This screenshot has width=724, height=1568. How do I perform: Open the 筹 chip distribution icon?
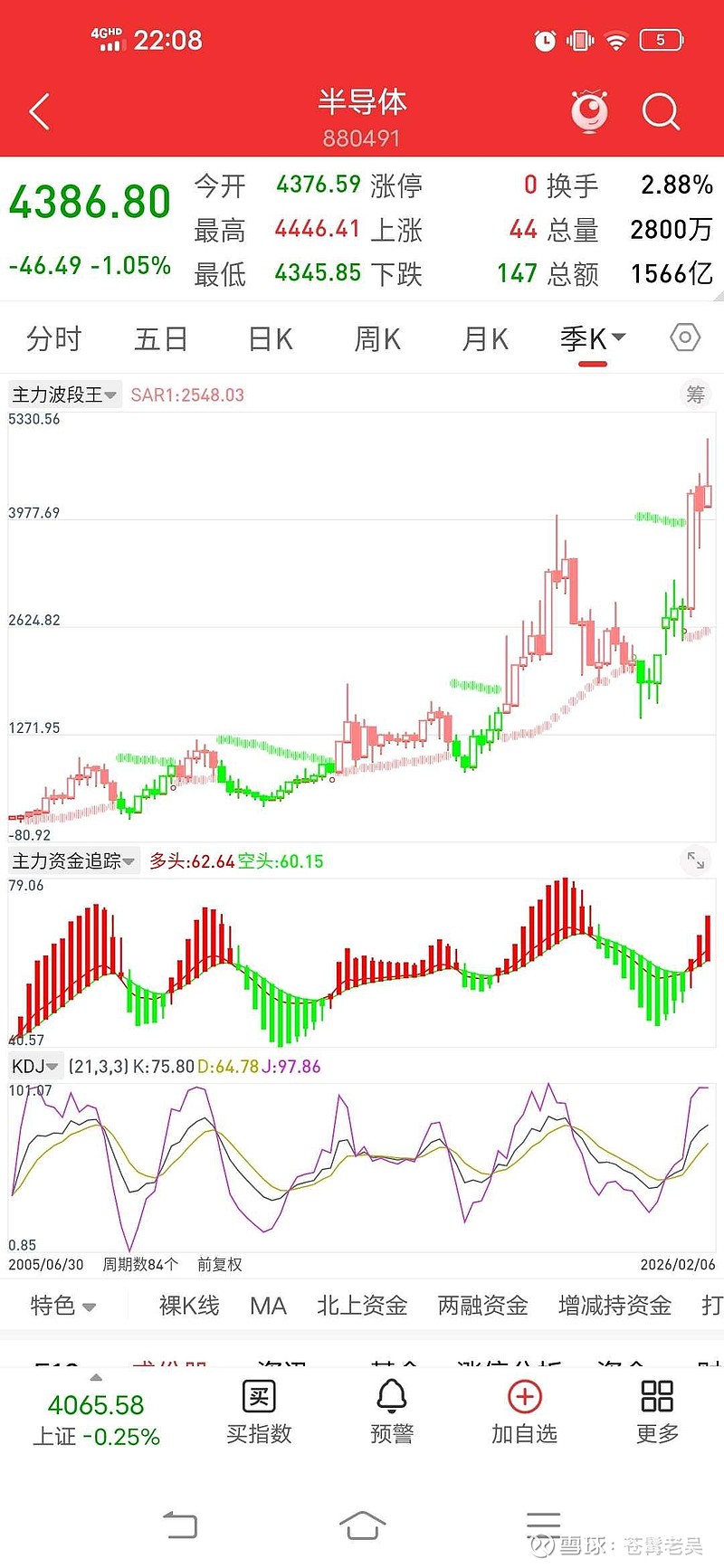pos(694,394)
